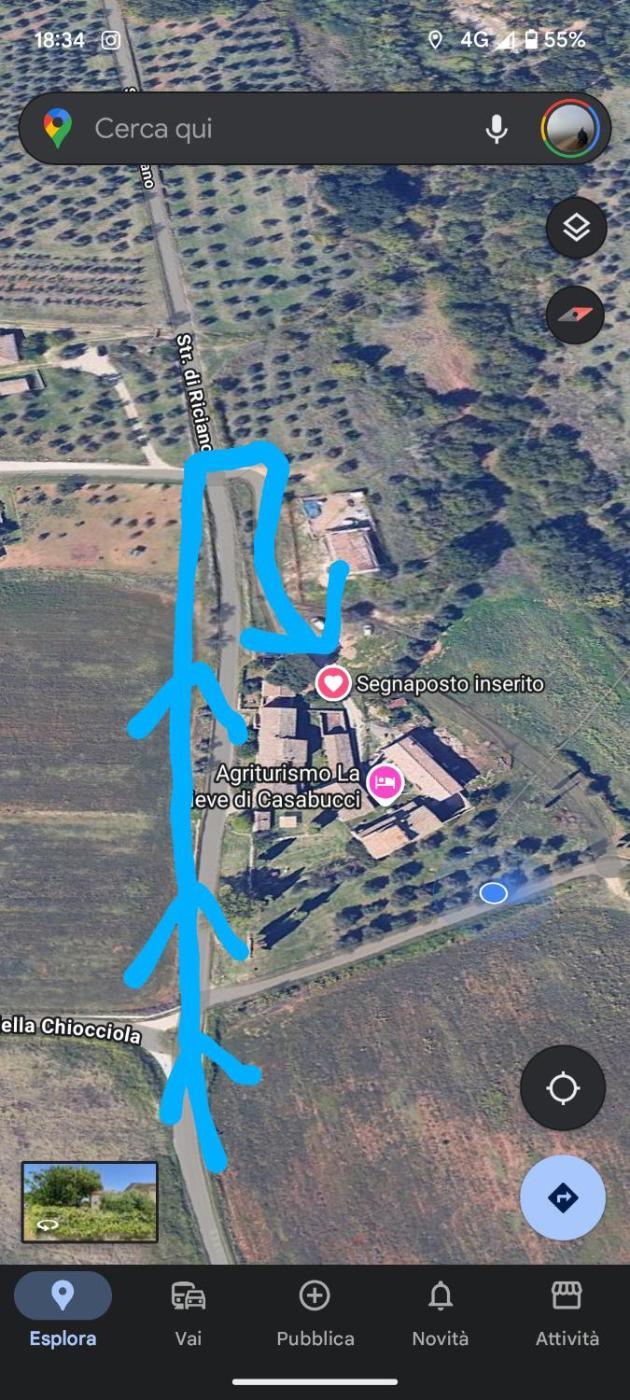Open the map layers selector
630x1400 pixels.
point(576,228)
